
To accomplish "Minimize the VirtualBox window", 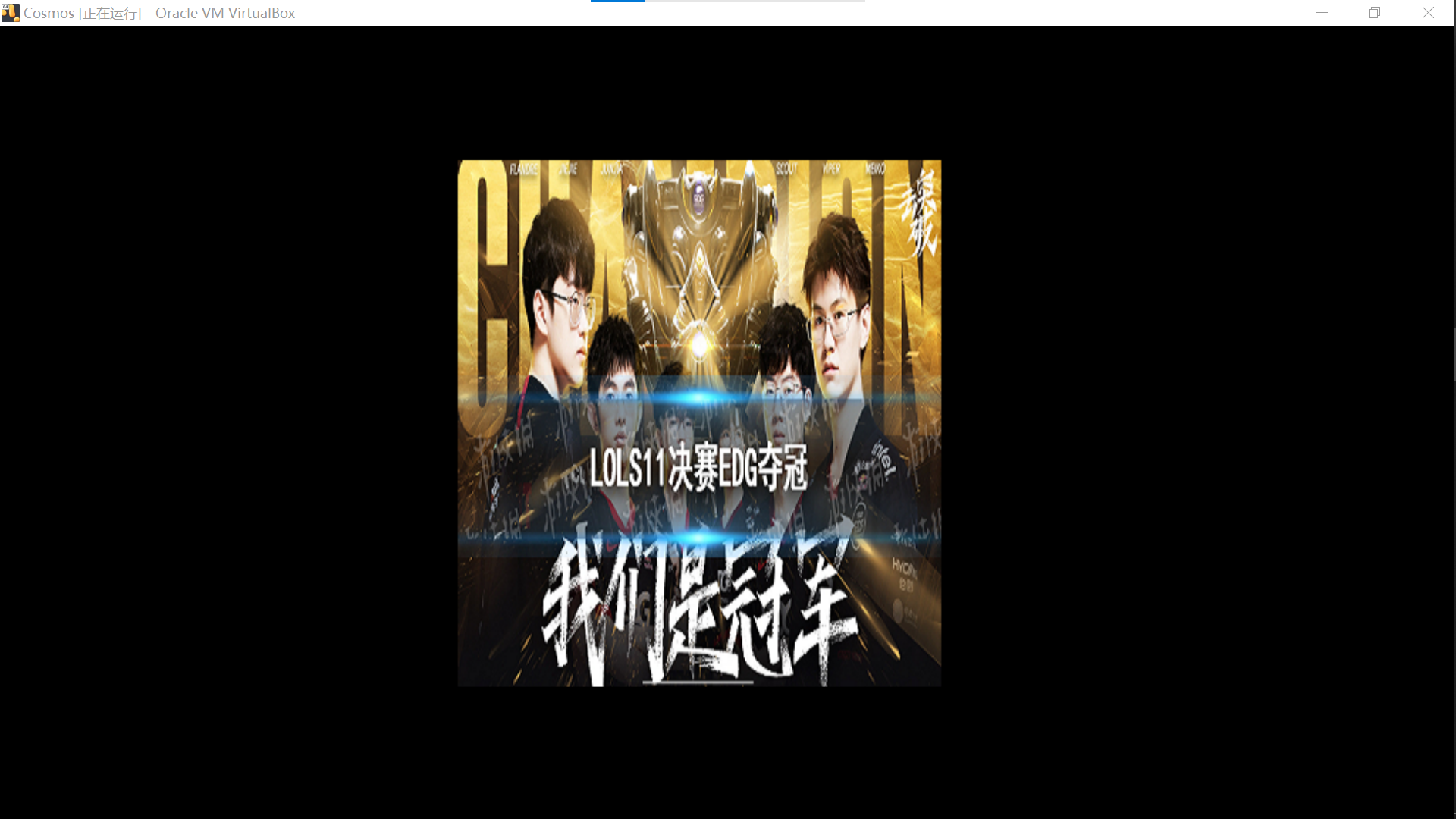I will [x=1322, y=13].
